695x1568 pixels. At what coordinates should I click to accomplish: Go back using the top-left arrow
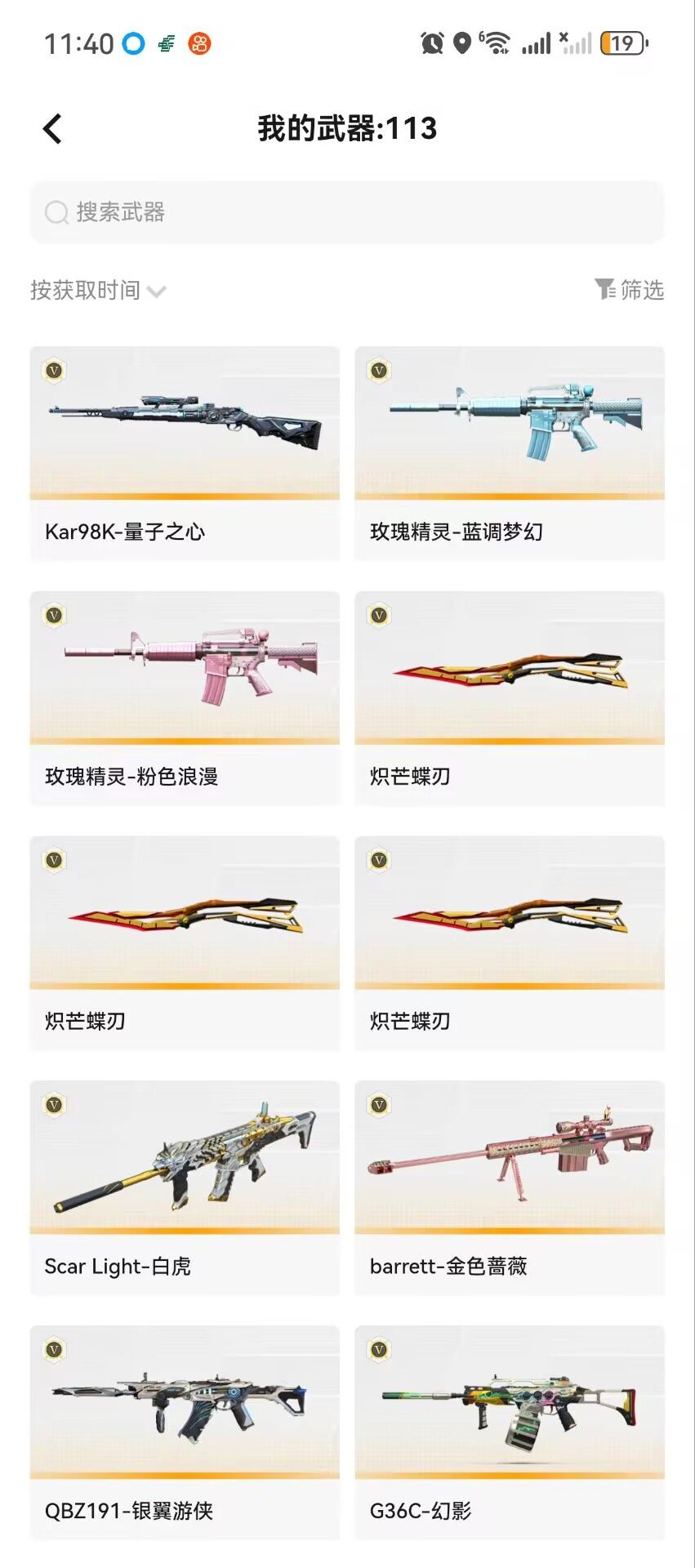[52, 128]
